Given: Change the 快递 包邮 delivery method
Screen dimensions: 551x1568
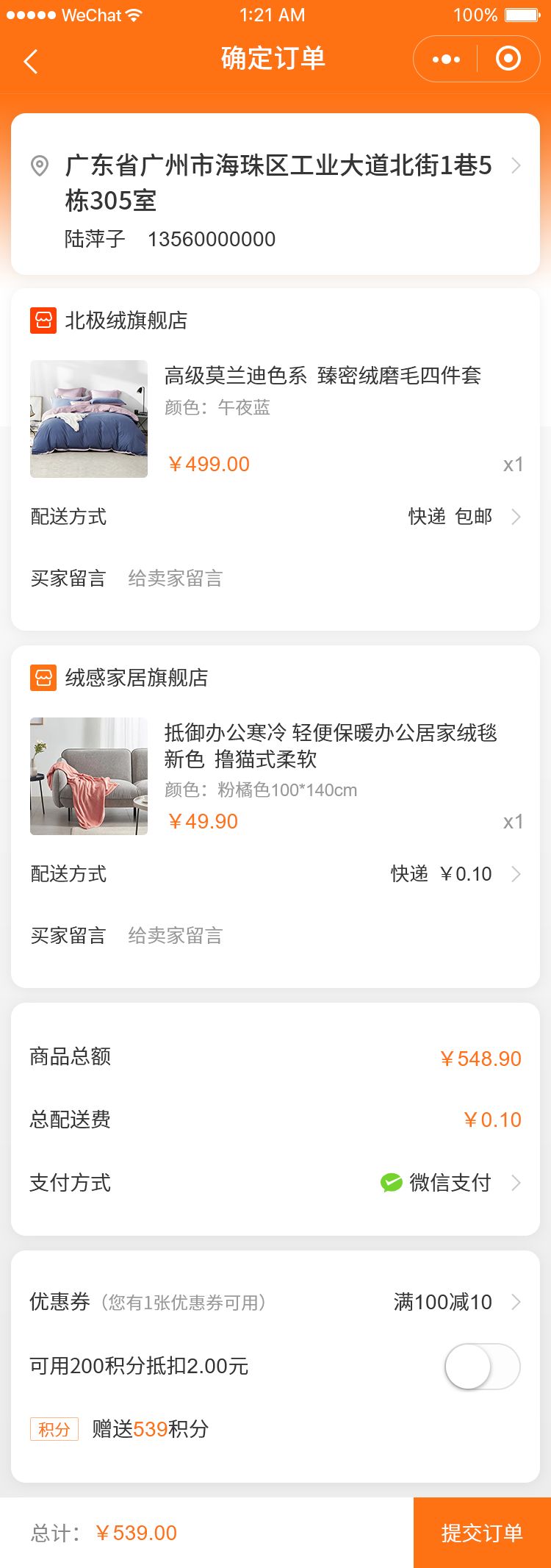Looking at the screenshot, I should tap(464, 517).
